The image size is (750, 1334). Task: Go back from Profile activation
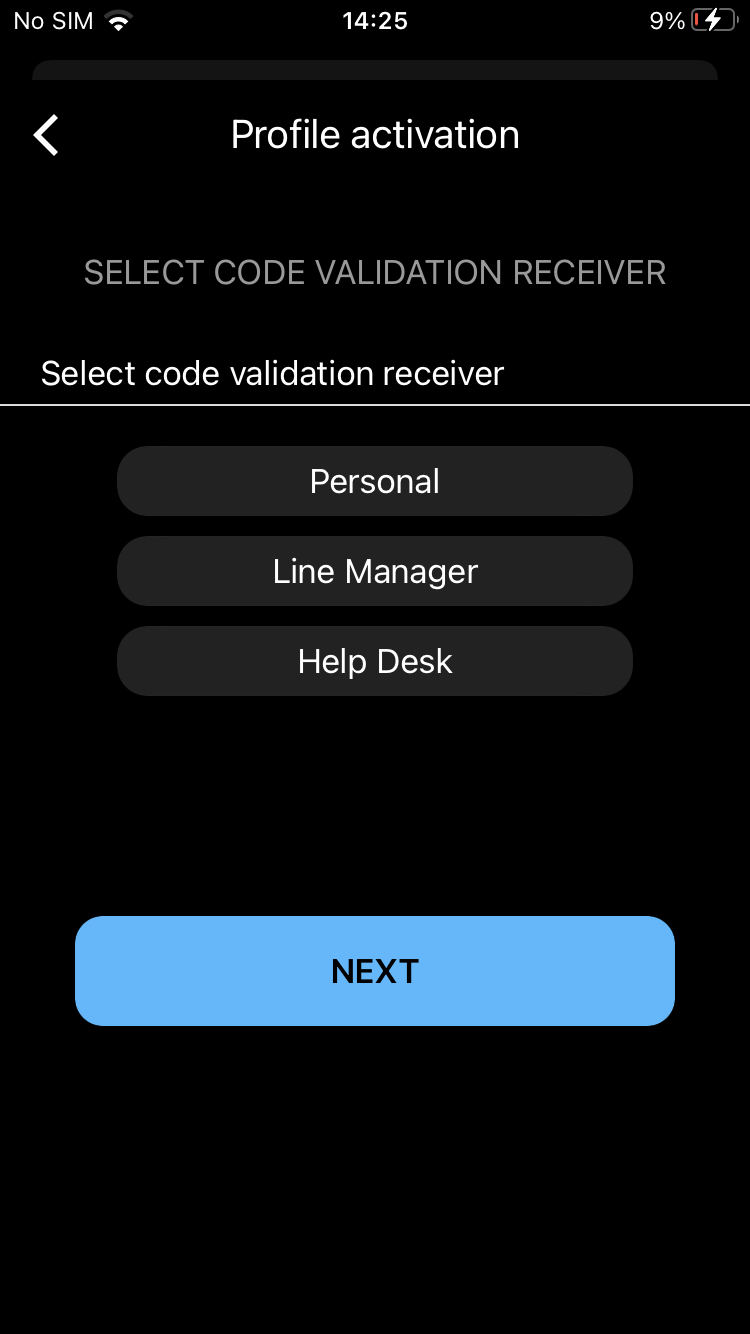[46, 135]
